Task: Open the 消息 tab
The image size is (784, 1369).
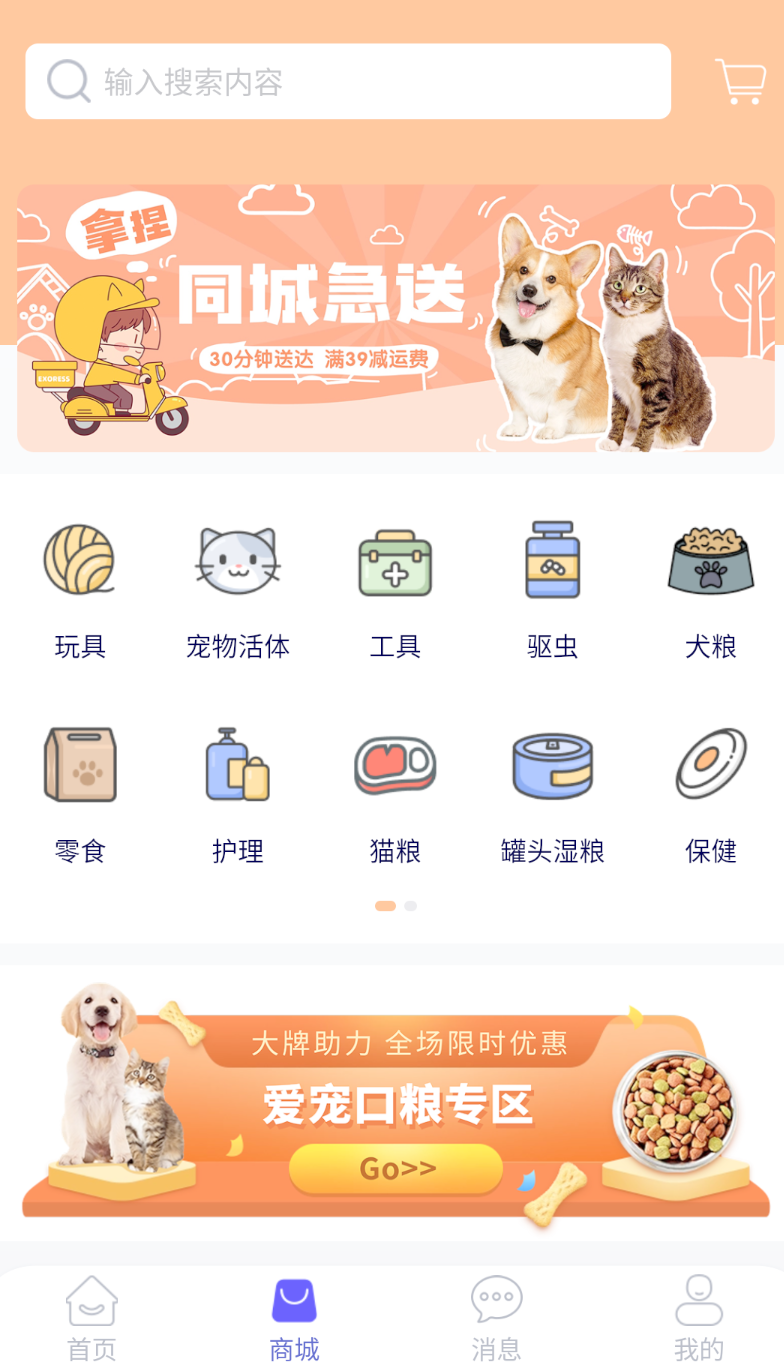Action: click(496, 1318)
